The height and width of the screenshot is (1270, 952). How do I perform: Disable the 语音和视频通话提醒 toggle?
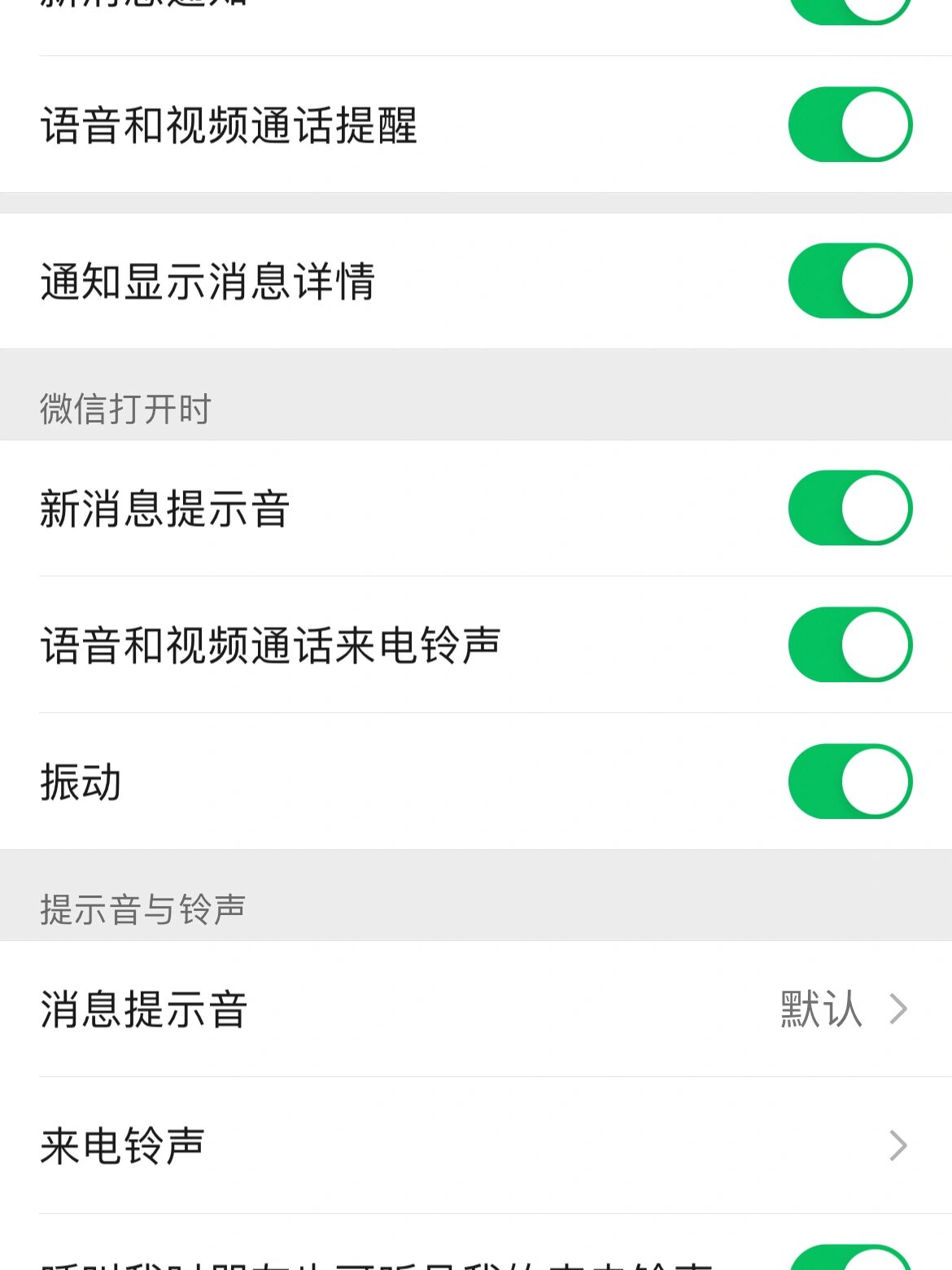(849, 124)
